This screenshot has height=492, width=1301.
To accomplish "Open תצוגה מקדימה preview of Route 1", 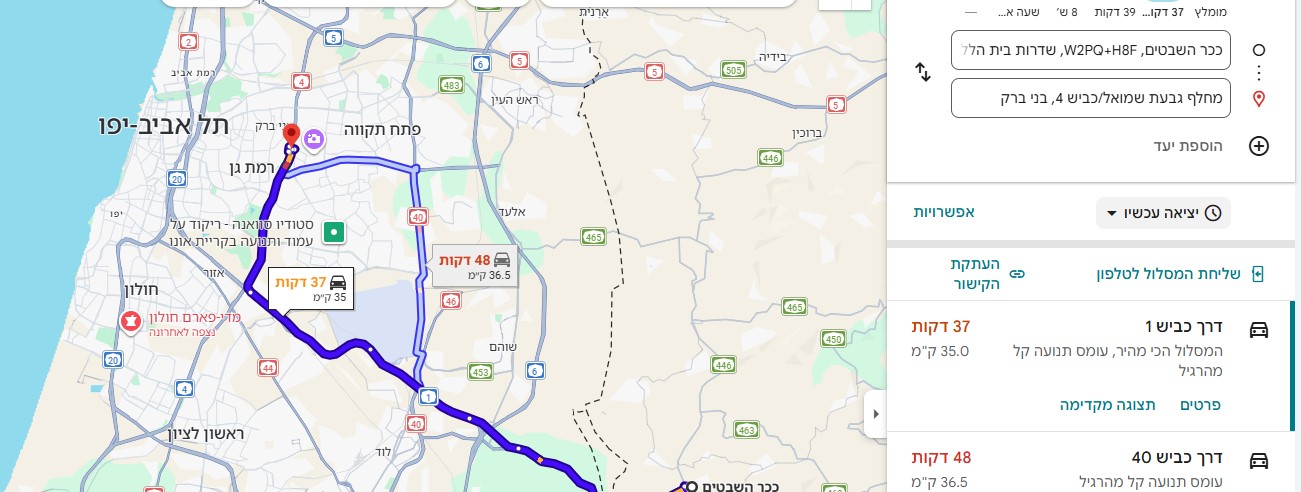I will [x=1107, y=405].
